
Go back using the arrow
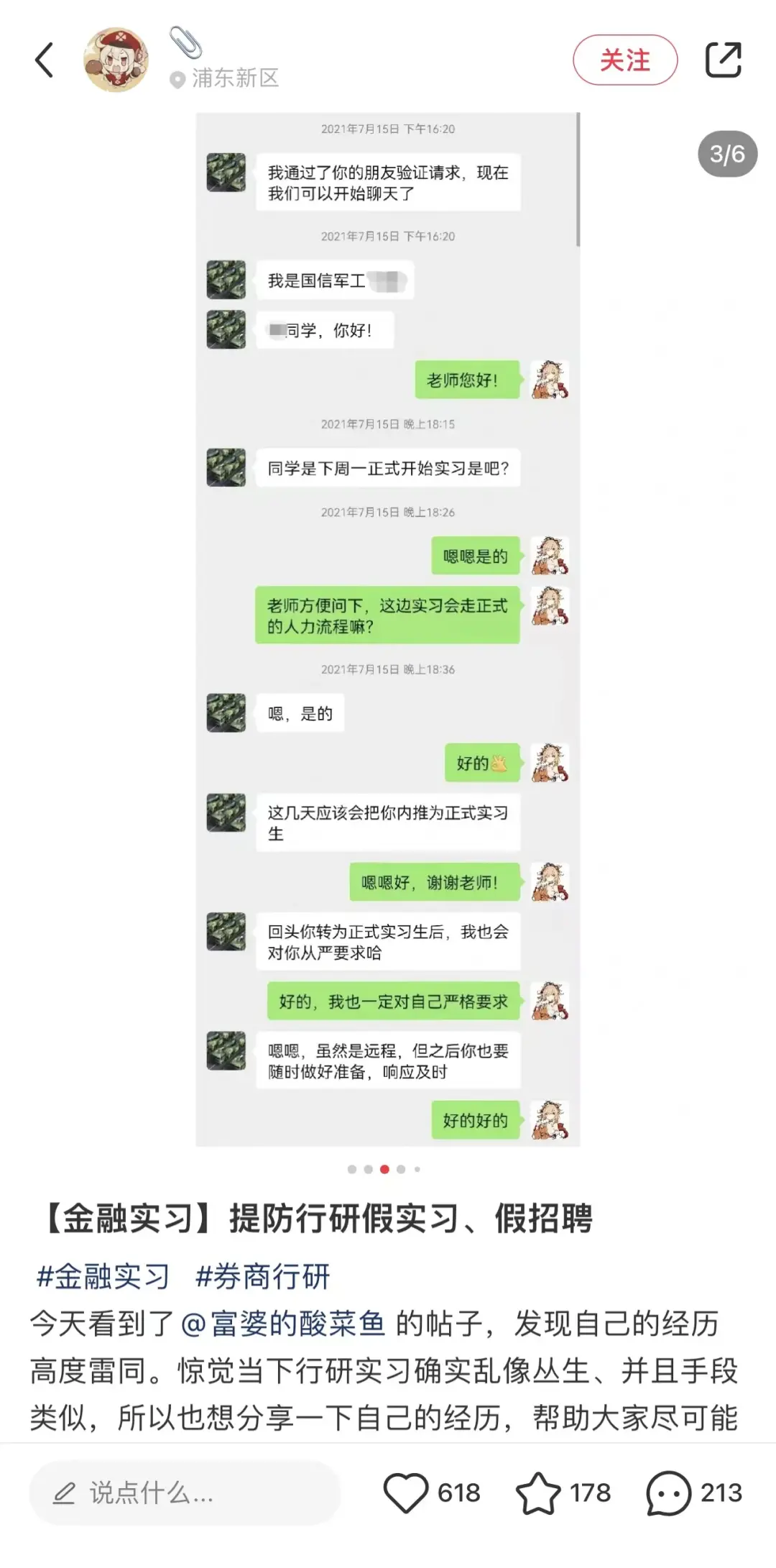coord(45,60)
